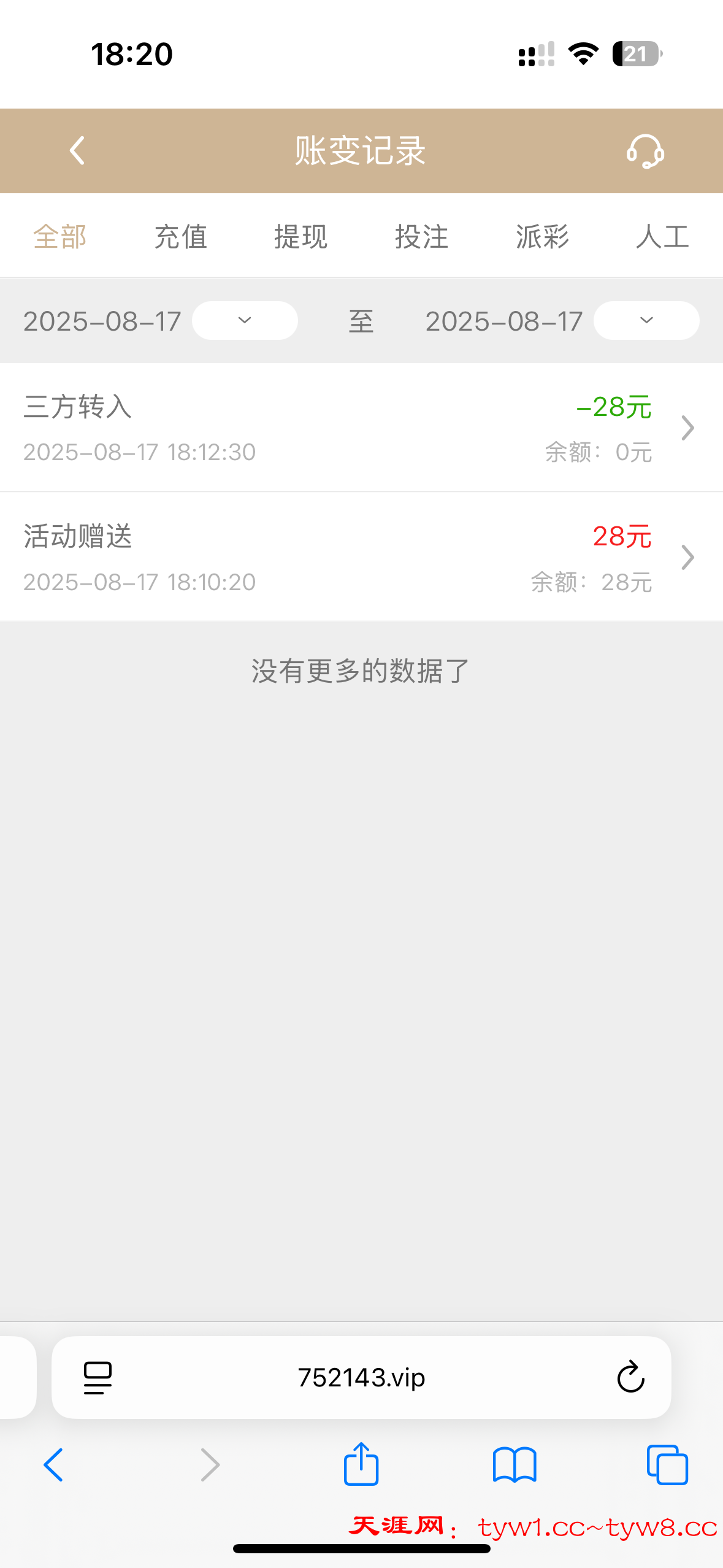The image size is (723, 1568).
Task: Tap the 752143.vip address bar
Action: coord(361,1378)
